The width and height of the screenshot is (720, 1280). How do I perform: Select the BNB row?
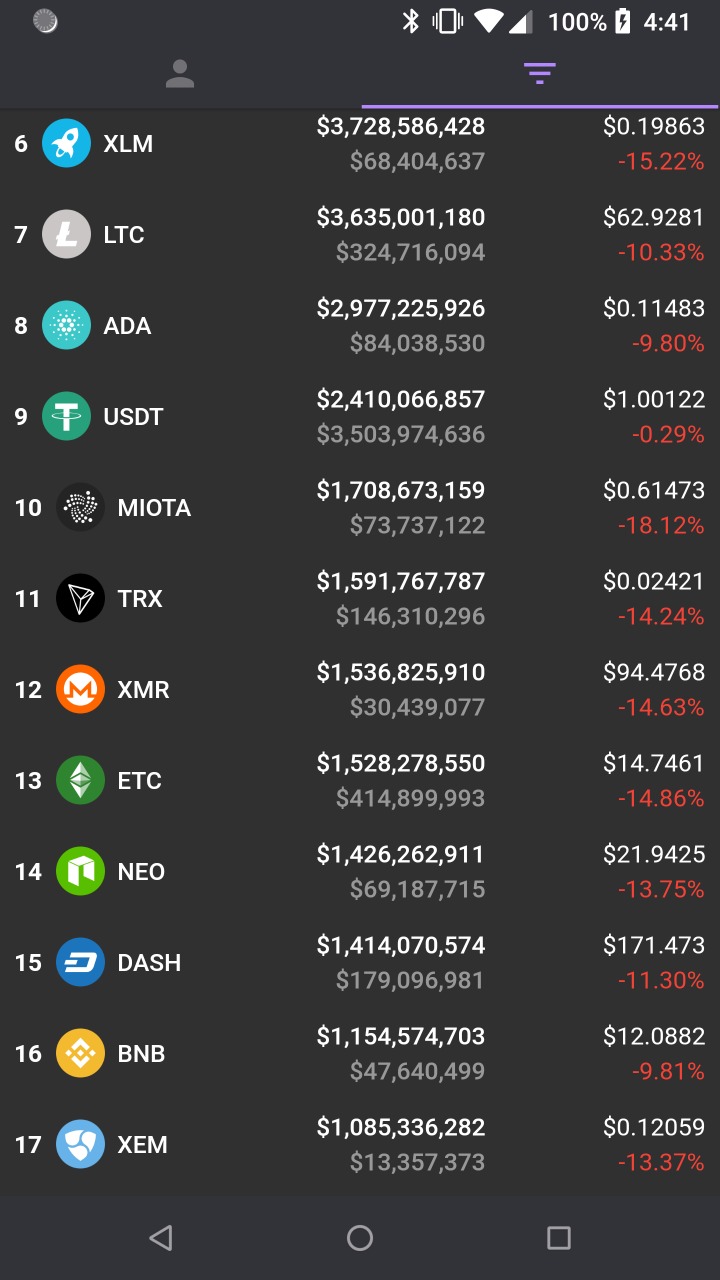(360, 1054)
